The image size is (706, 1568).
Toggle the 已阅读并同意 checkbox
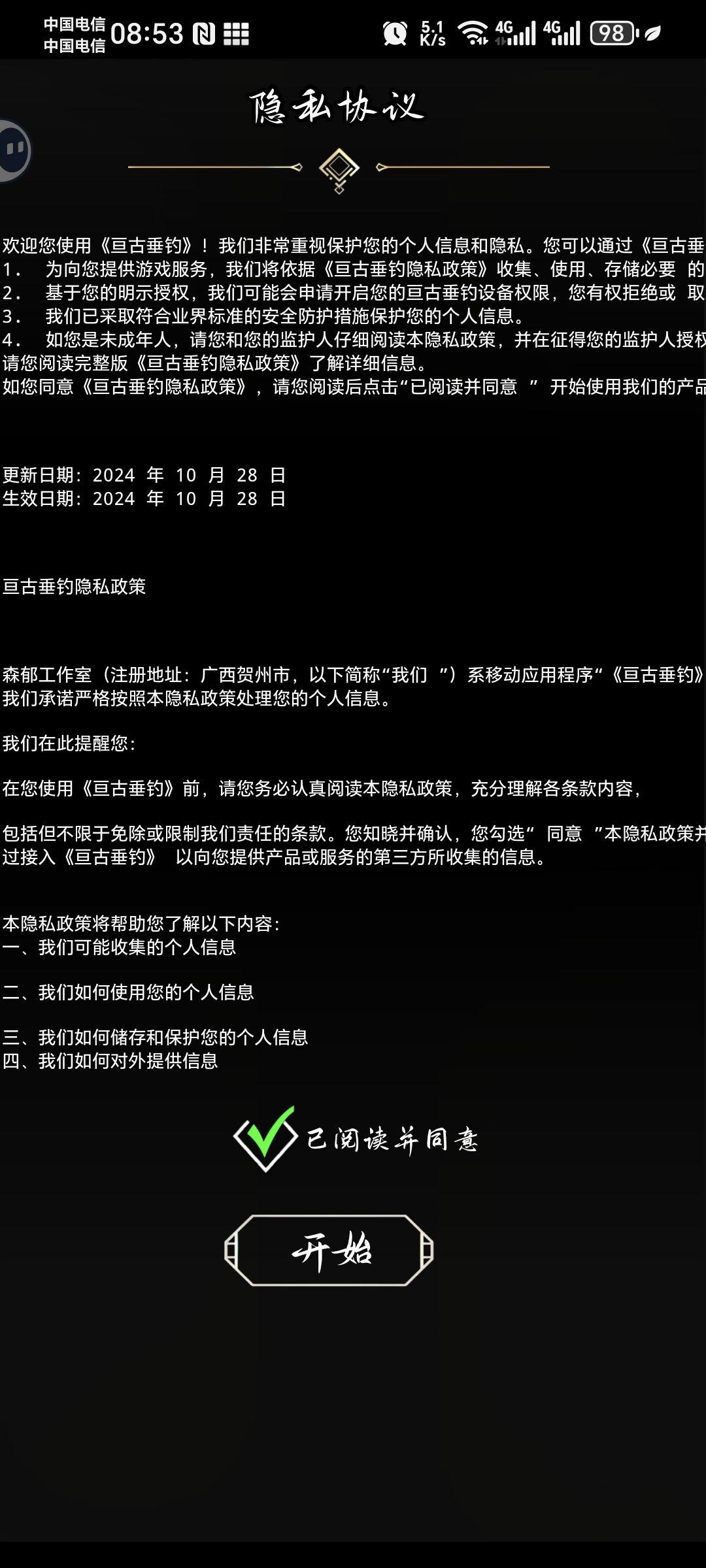[x=265, y=1139]
